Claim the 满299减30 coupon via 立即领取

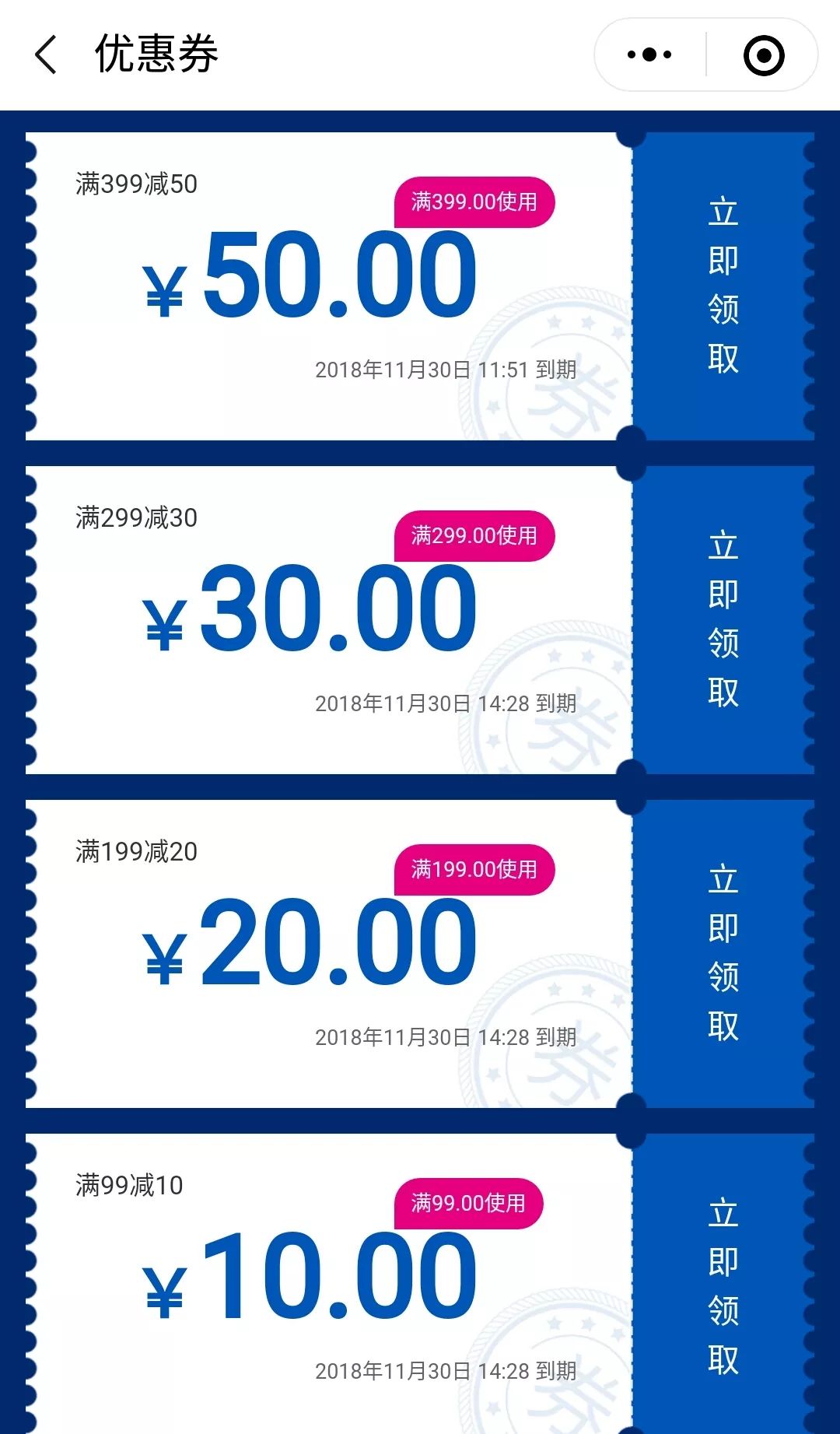723,620
